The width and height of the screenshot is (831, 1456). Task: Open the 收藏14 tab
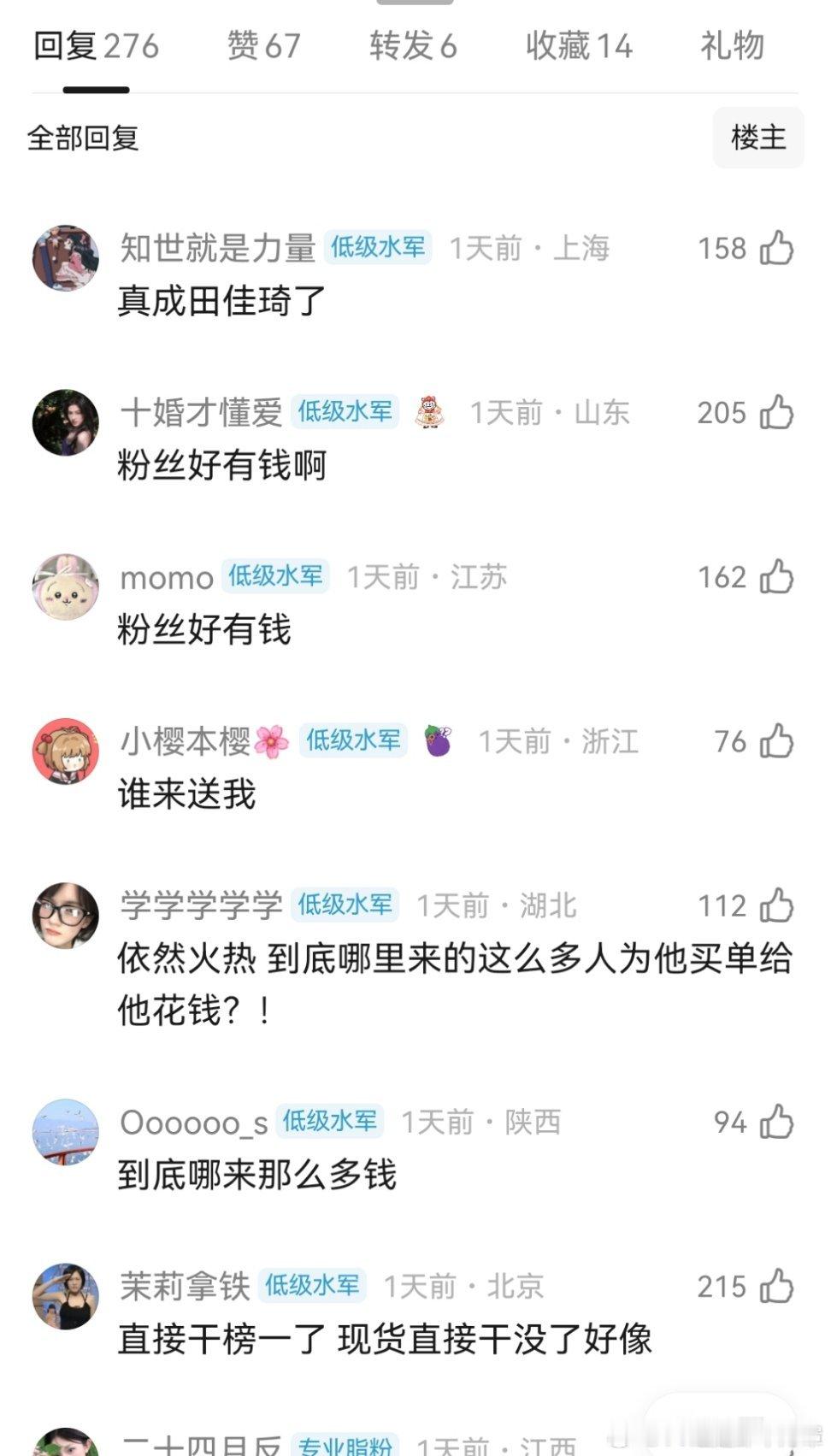pos(577,47)
